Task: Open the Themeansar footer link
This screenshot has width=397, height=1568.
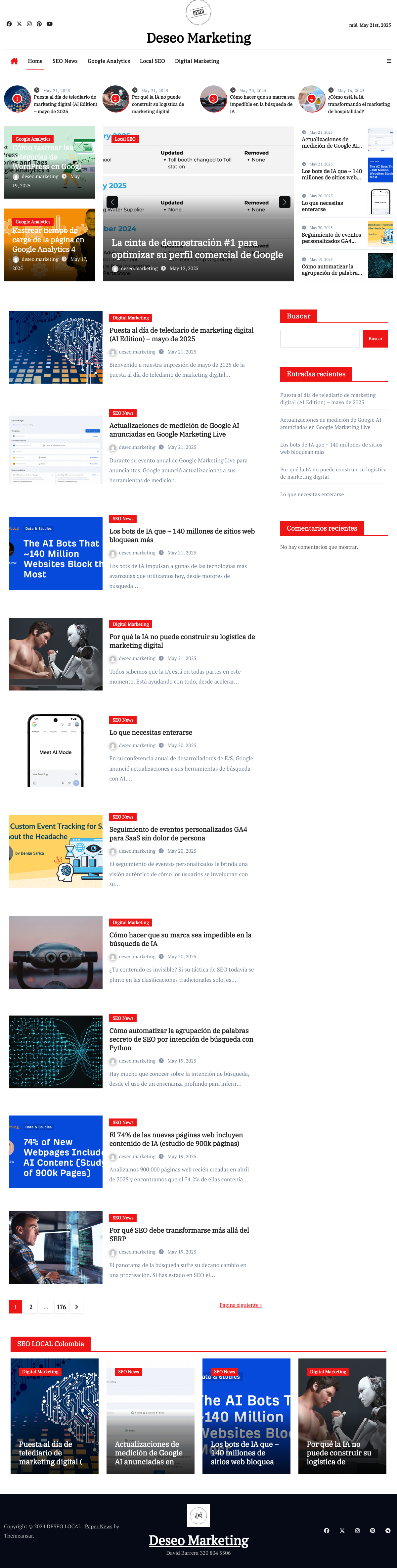Action: point(18,1536)
